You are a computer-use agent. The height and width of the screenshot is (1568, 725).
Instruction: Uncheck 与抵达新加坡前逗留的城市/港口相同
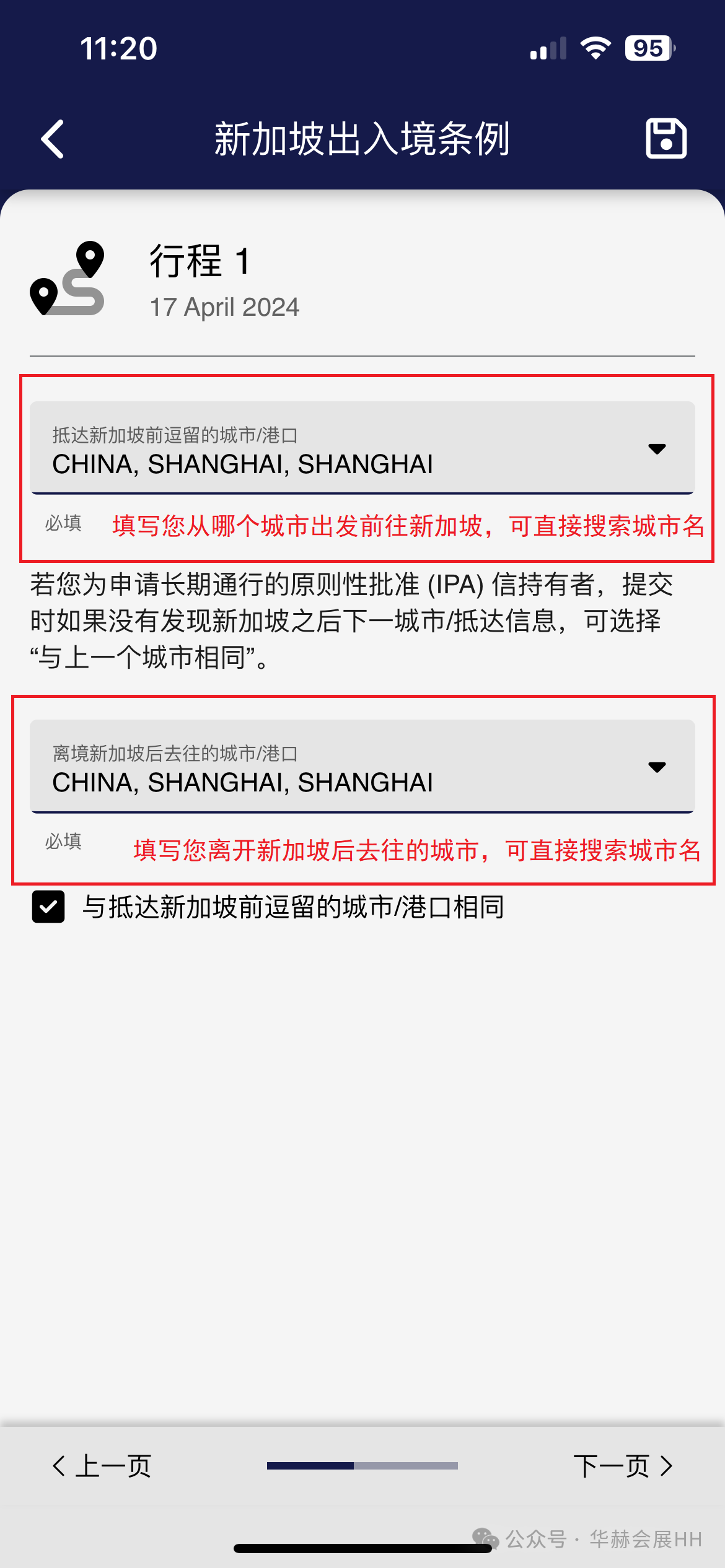click(48, 907)
